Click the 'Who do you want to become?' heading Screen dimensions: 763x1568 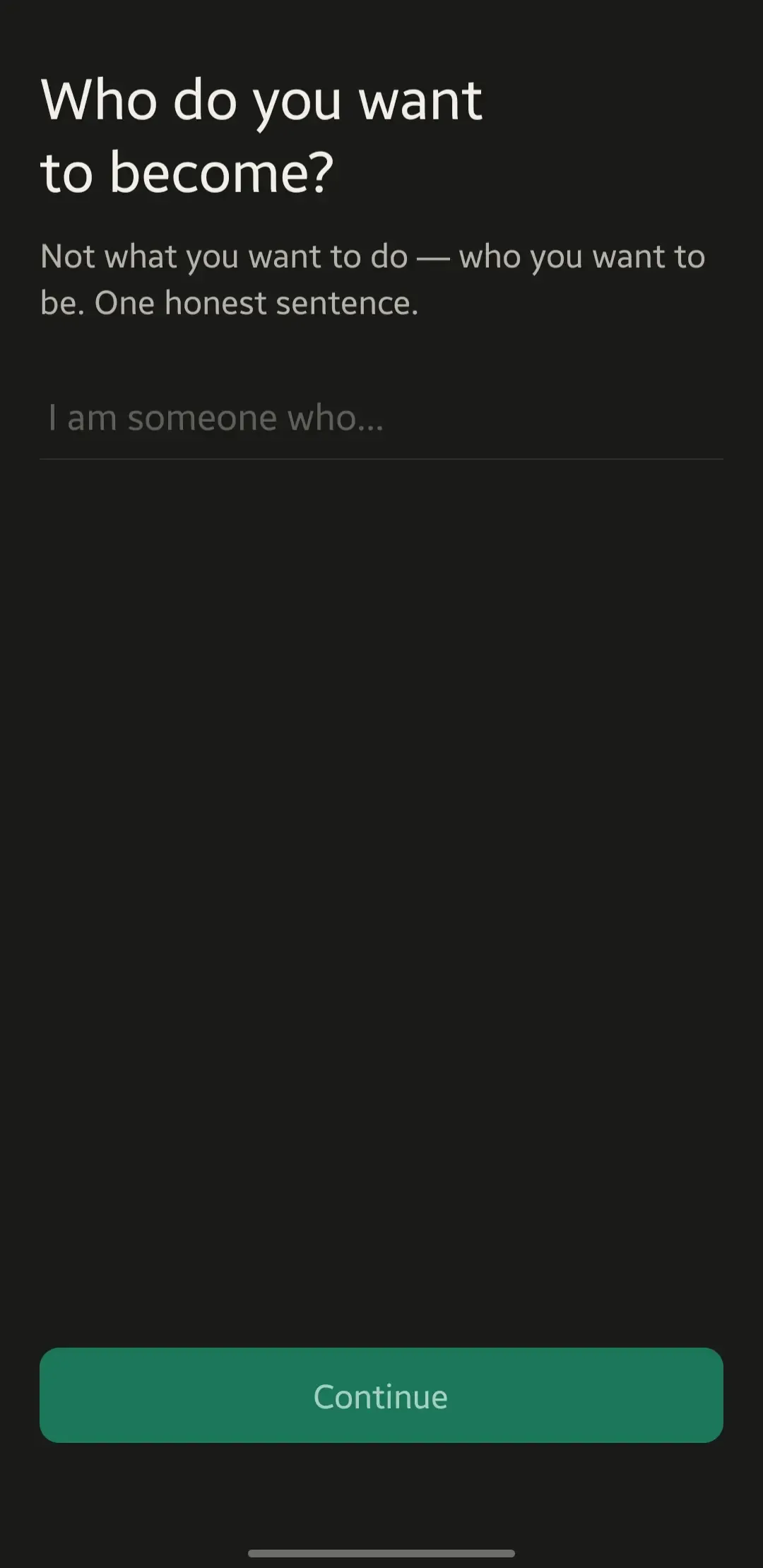click(261, 134)
